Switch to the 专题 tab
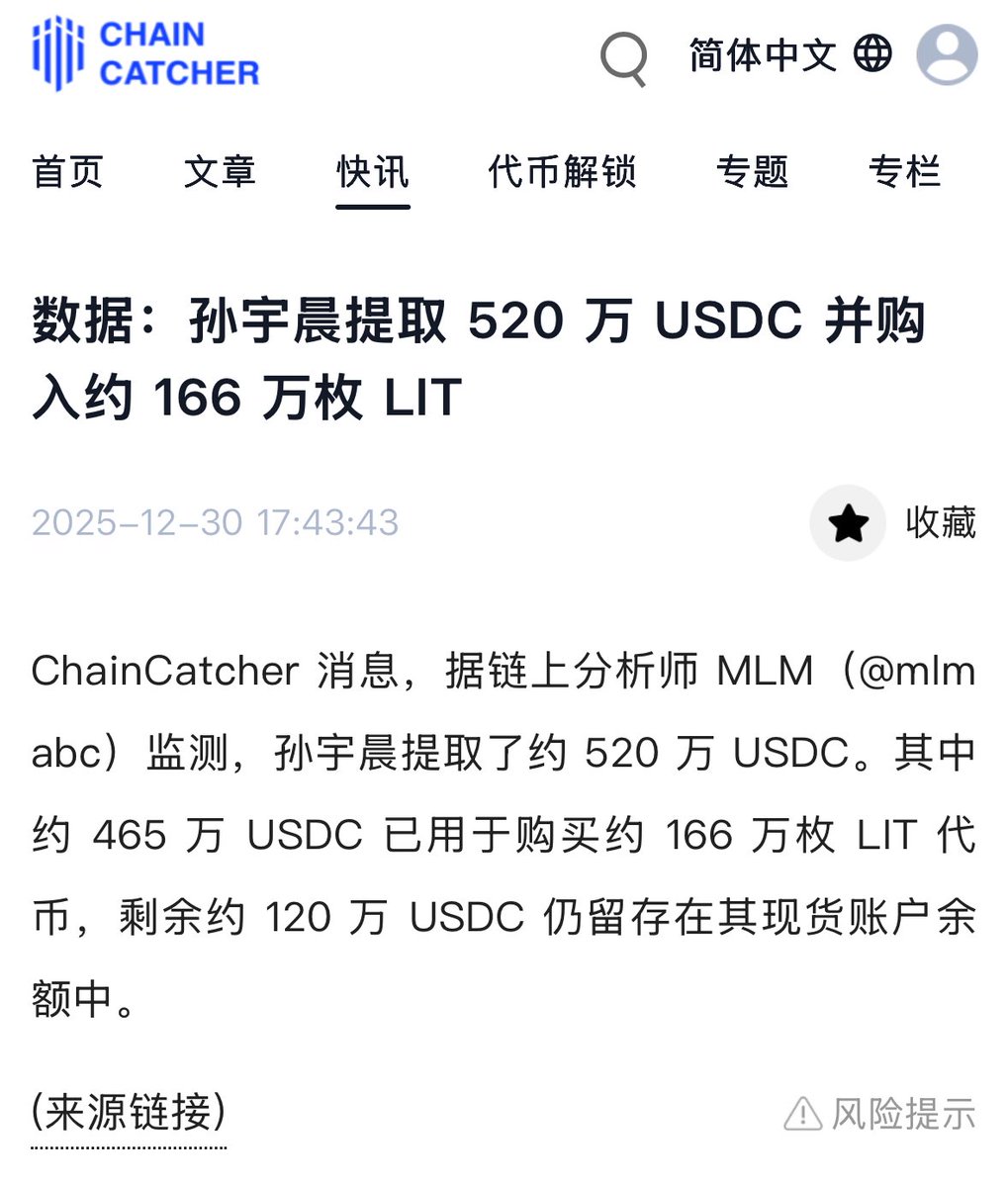 (752, 172)
